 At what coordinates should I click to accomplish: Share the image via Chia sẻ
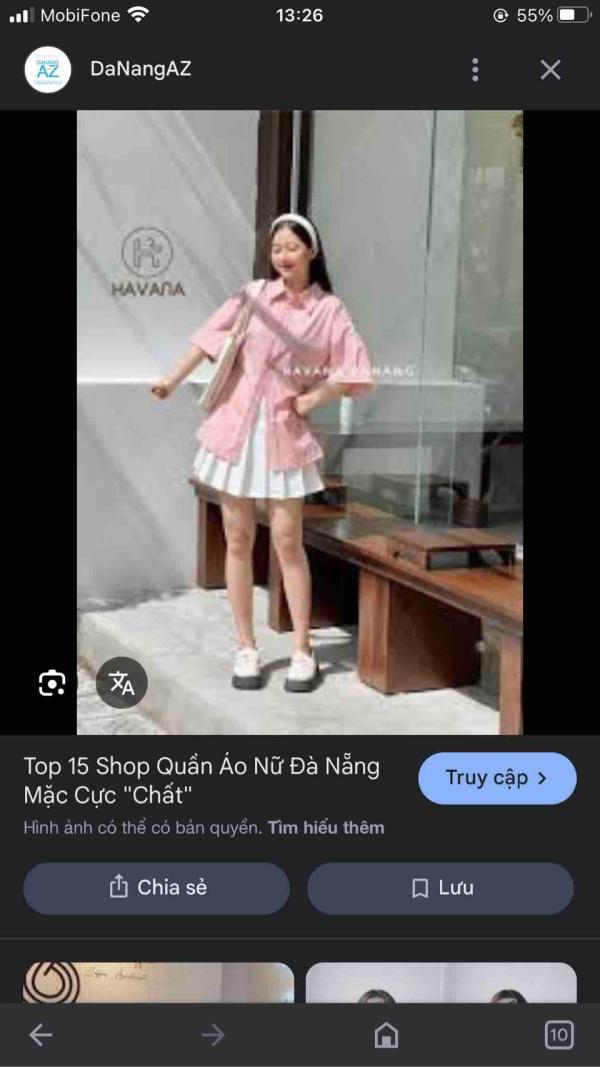[x=156, y=888]
